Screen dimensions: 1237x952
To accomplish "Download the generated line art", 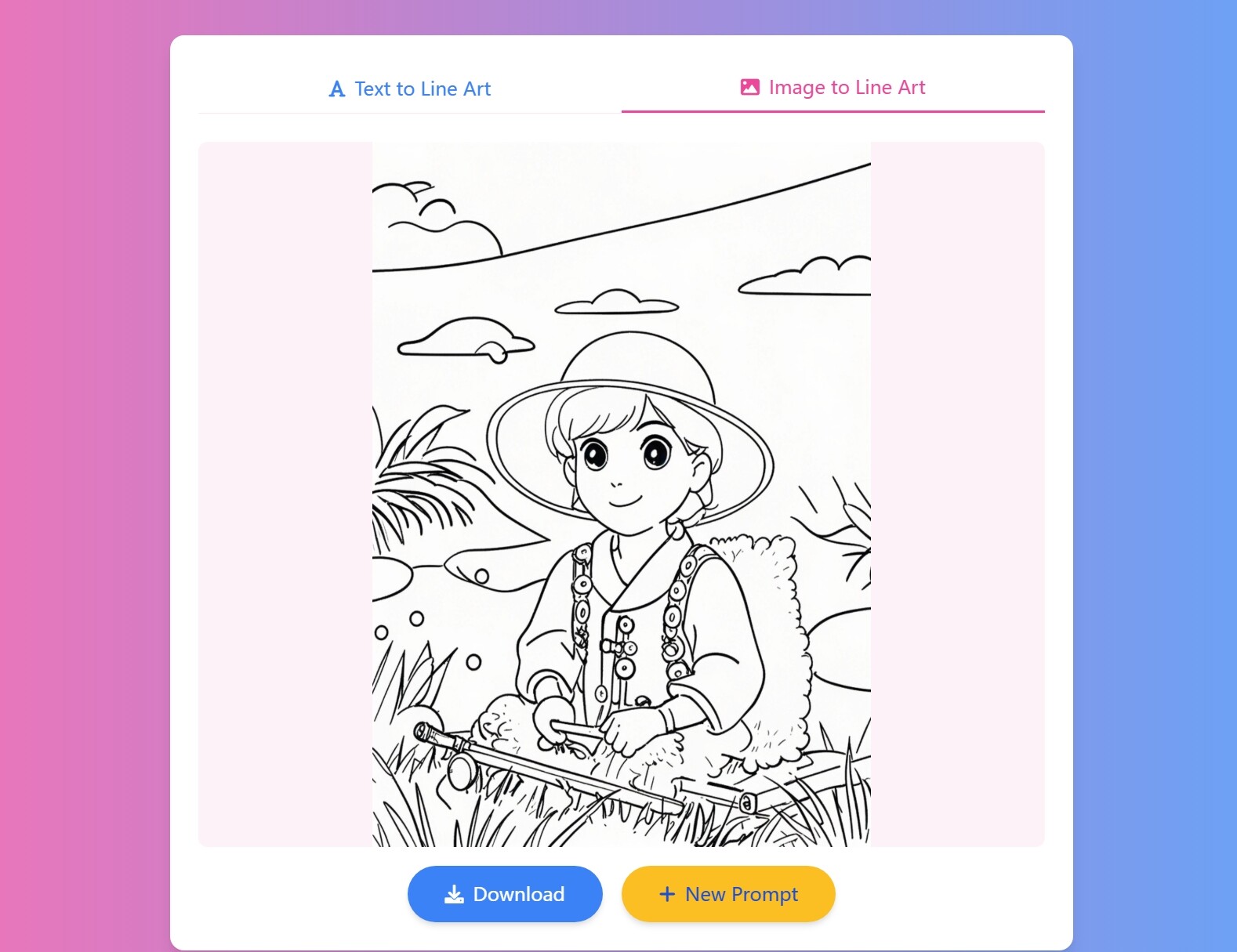I will [x=505, y=894].
